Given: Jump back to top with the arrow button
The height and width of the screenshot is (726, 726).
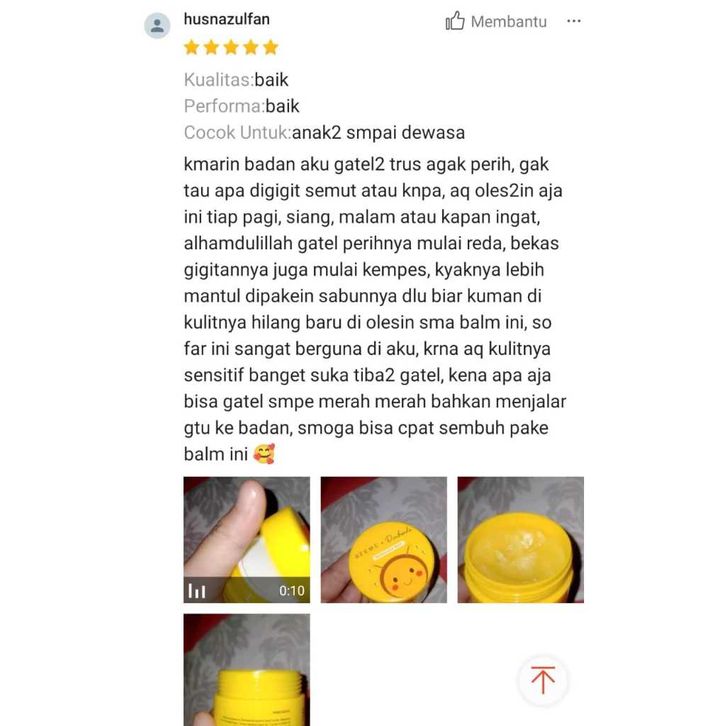Looking at the screenshot, I should [x=543, y=680].
